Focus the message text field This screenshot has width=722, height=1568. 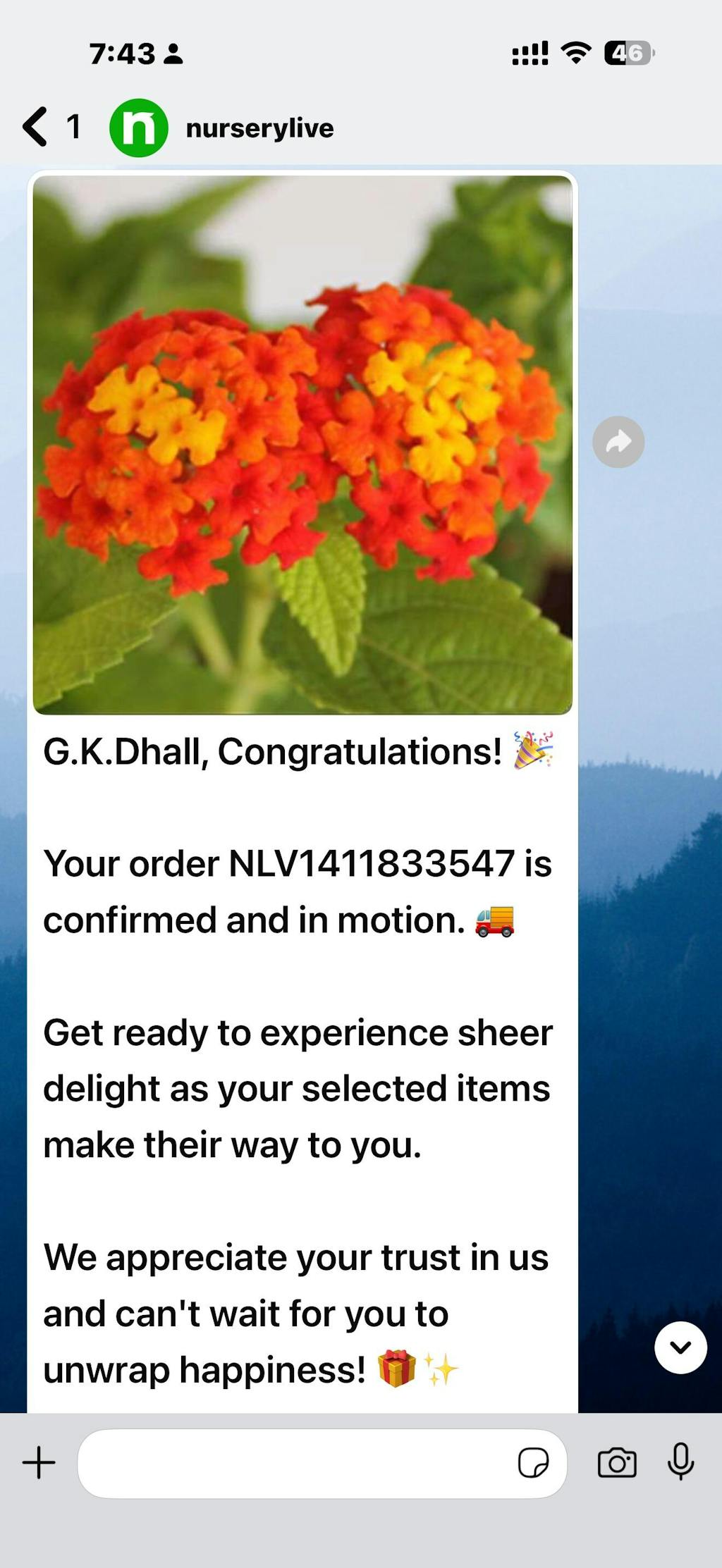[x=296, y=1463]
